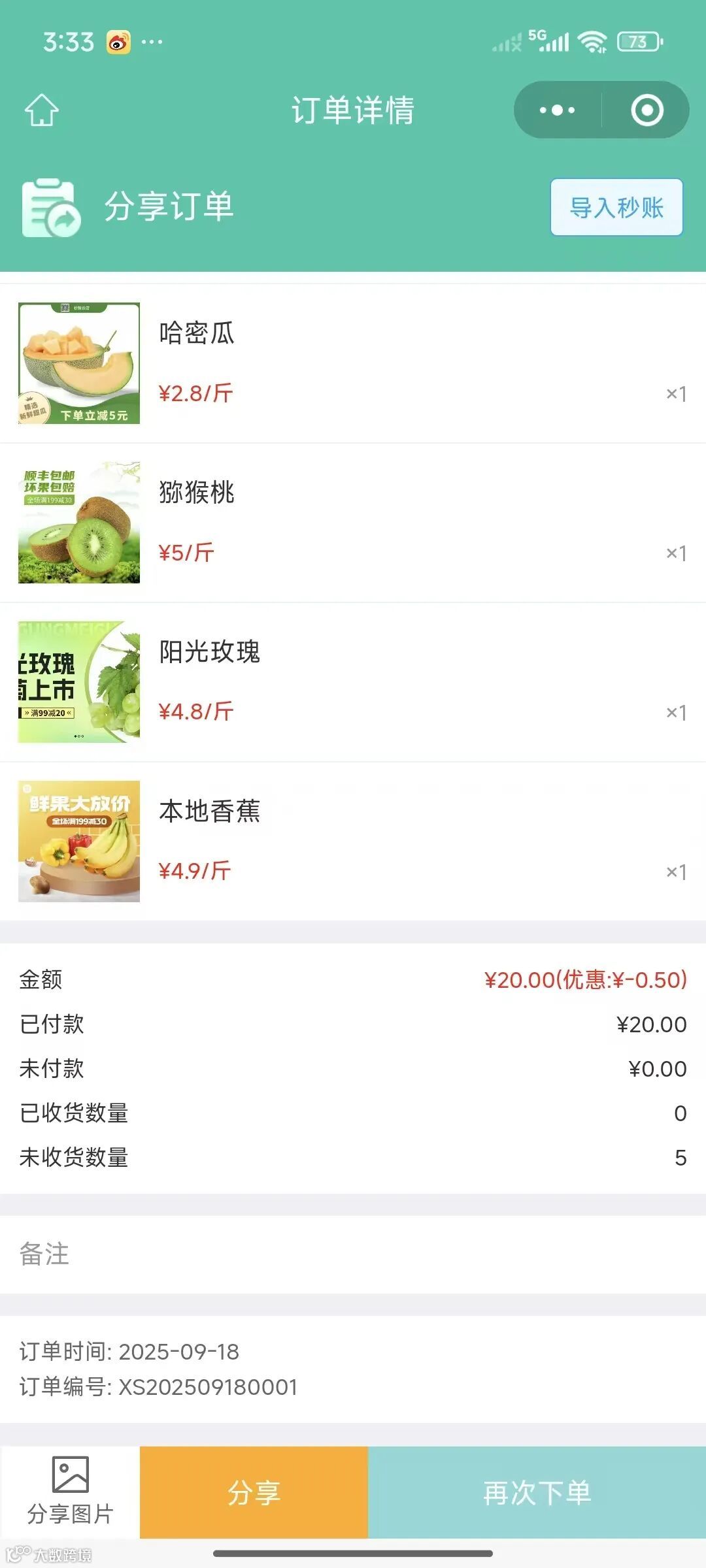Tap 分享图片 to share order image
Viewport: 706px width, 1568px height.
(x=70, y=1492)
